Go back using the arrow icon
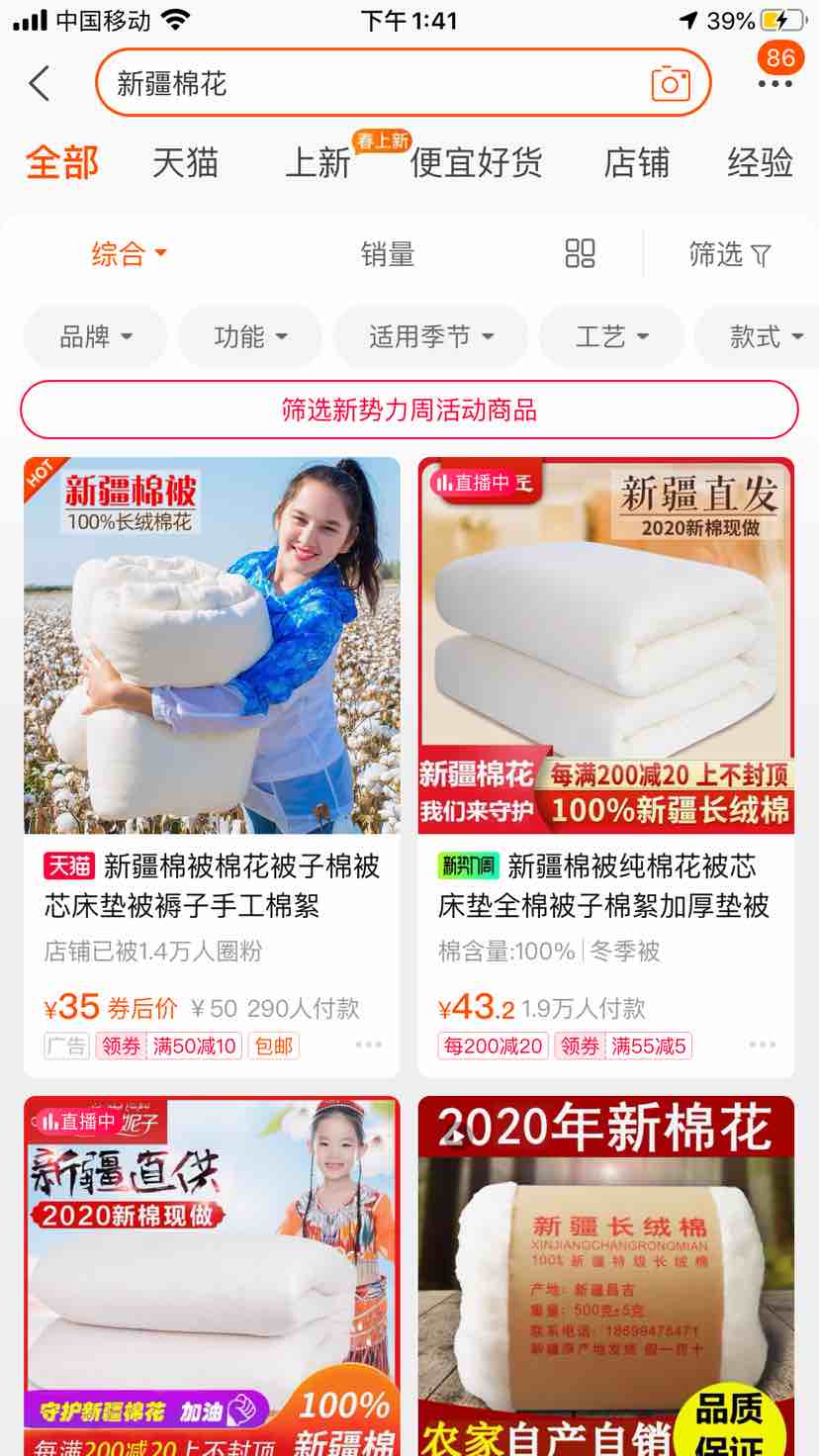819x1456 pixels. pos(40,84)
